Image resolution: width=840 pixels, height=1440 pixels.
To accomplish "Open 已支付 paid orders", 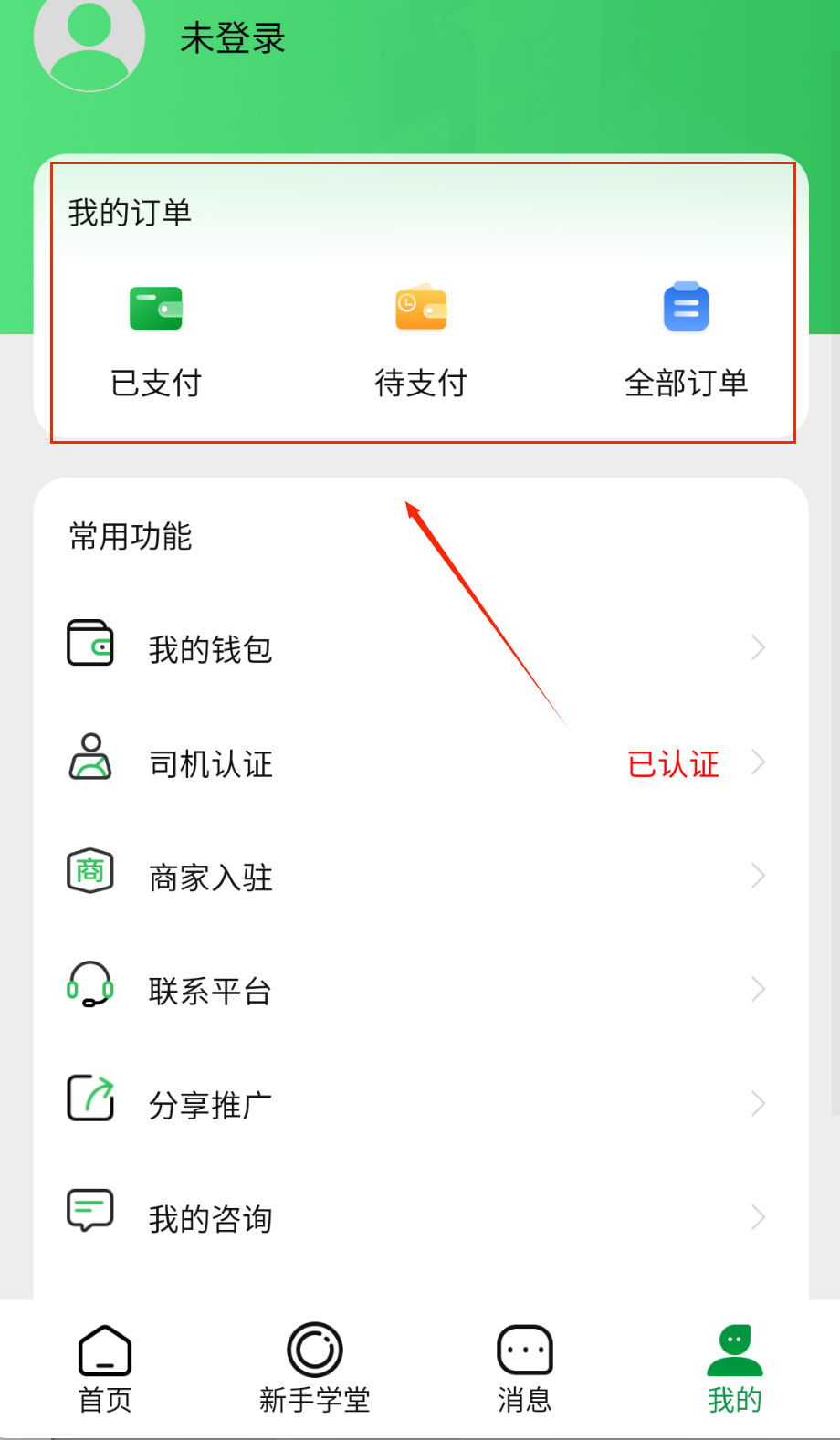I will pyautogui.click(x=156, y=340).
